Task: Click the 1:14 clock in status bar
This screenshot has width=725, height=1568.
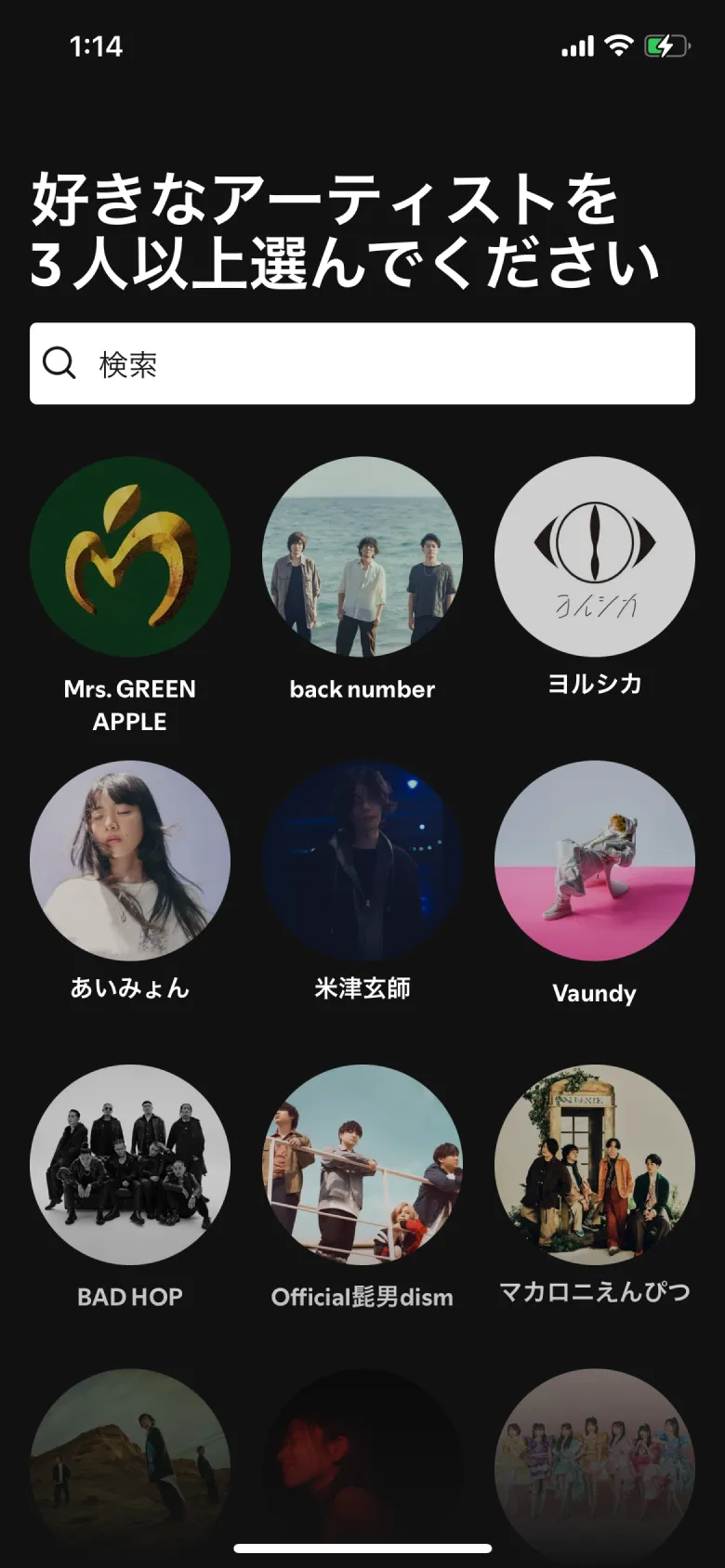Action: coord(97,46)
